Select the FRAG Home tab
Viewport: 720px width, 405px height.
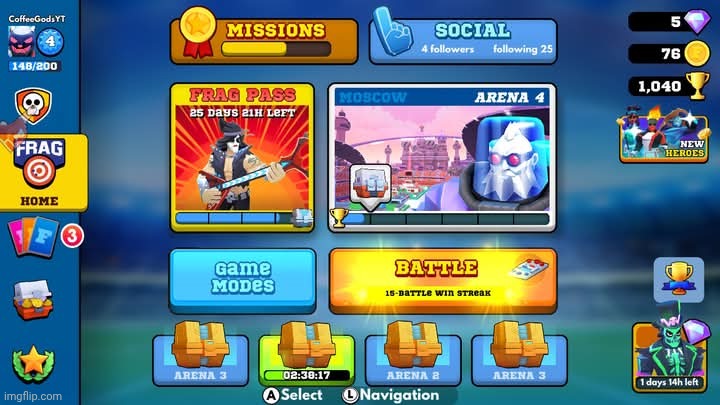pos(36,172)
